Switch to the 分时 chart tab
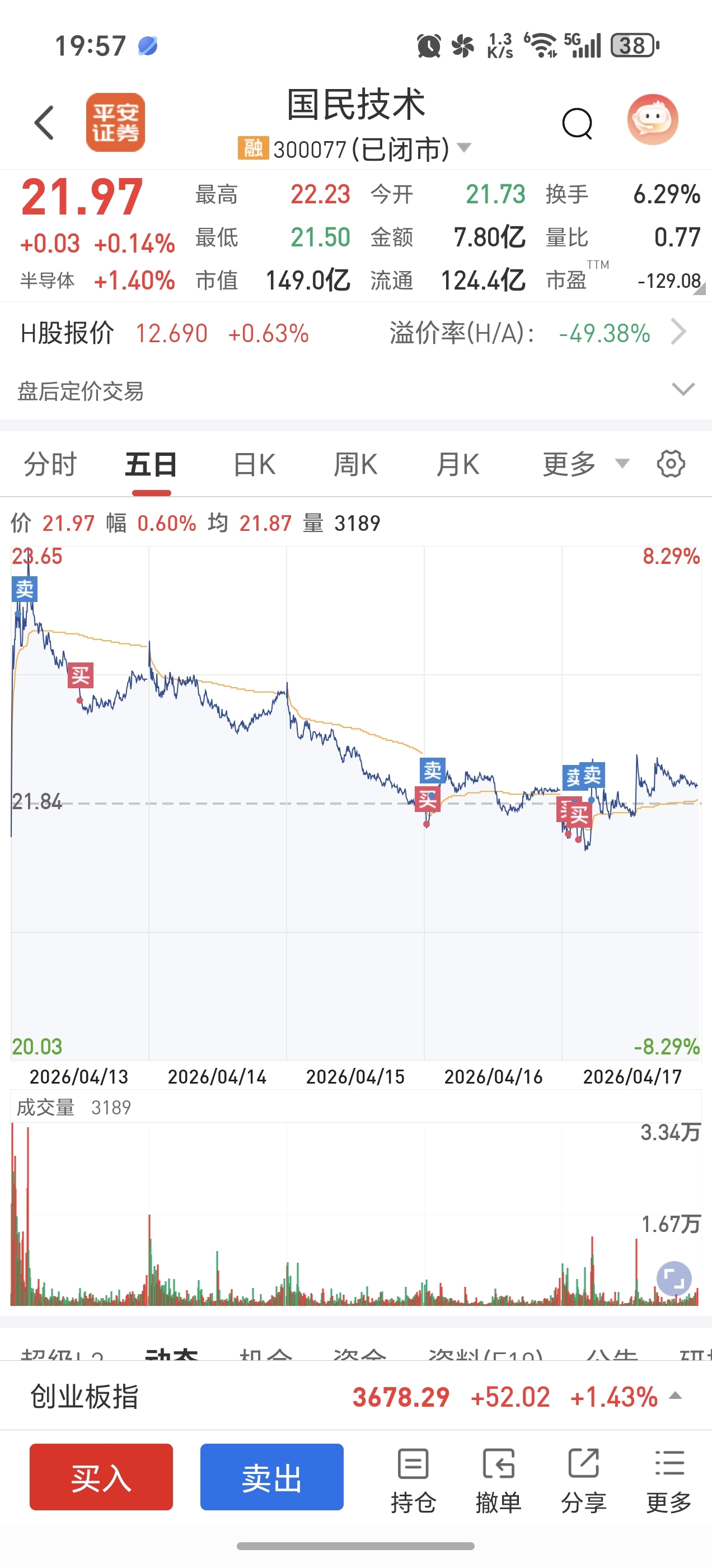 coord(50,464)
